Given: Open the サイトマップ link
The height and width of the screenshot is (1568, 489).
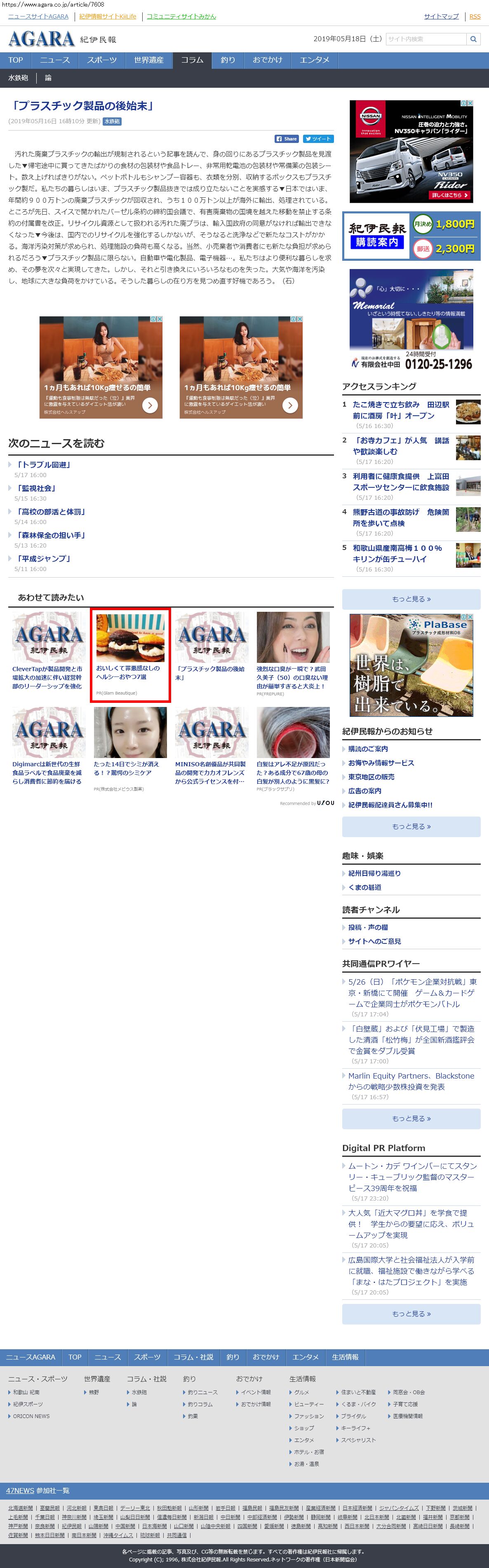Looking at the screenshot, I should click(x=441, y=16).
